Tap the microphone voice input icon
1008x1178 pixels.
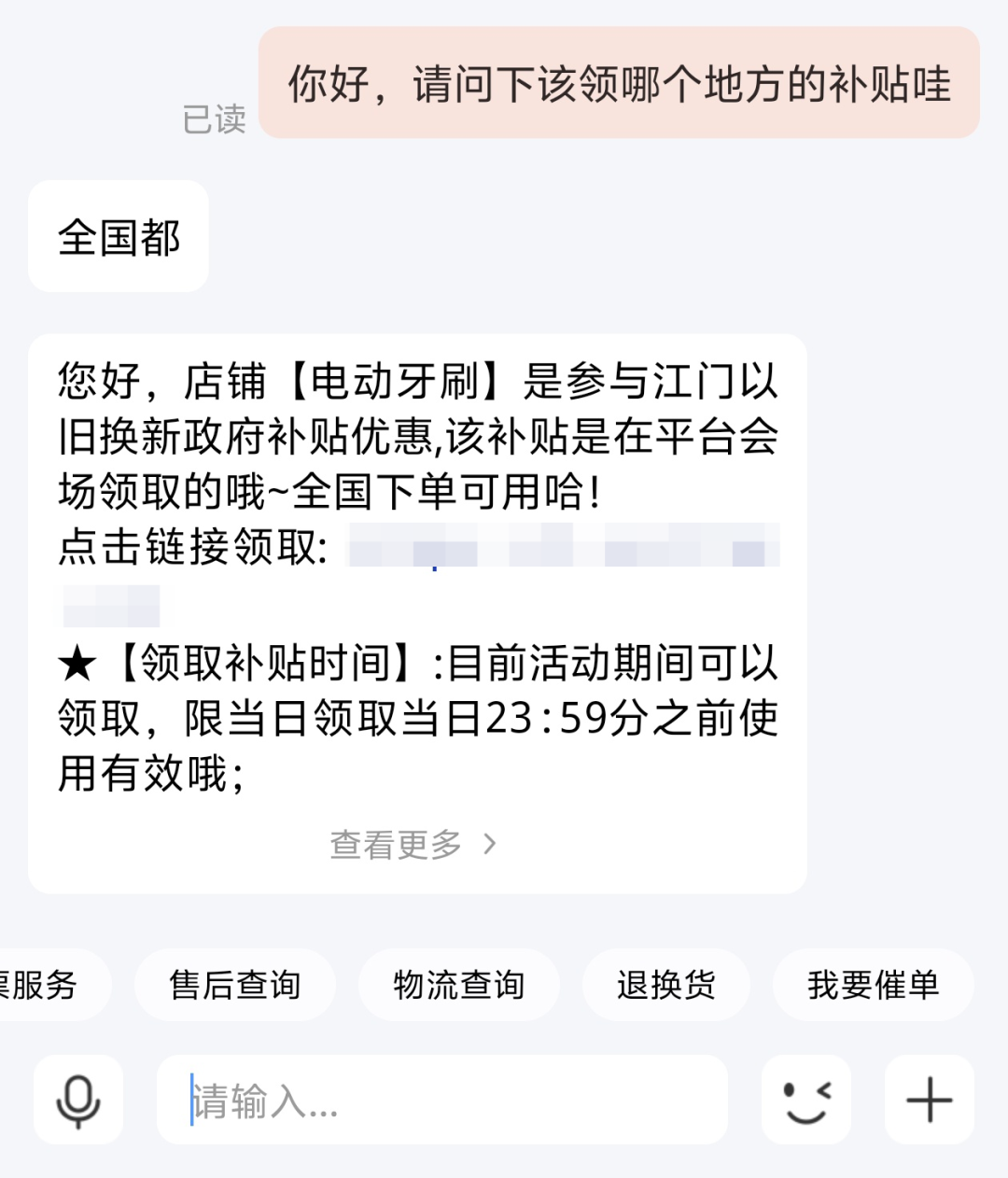point(78,1100)
